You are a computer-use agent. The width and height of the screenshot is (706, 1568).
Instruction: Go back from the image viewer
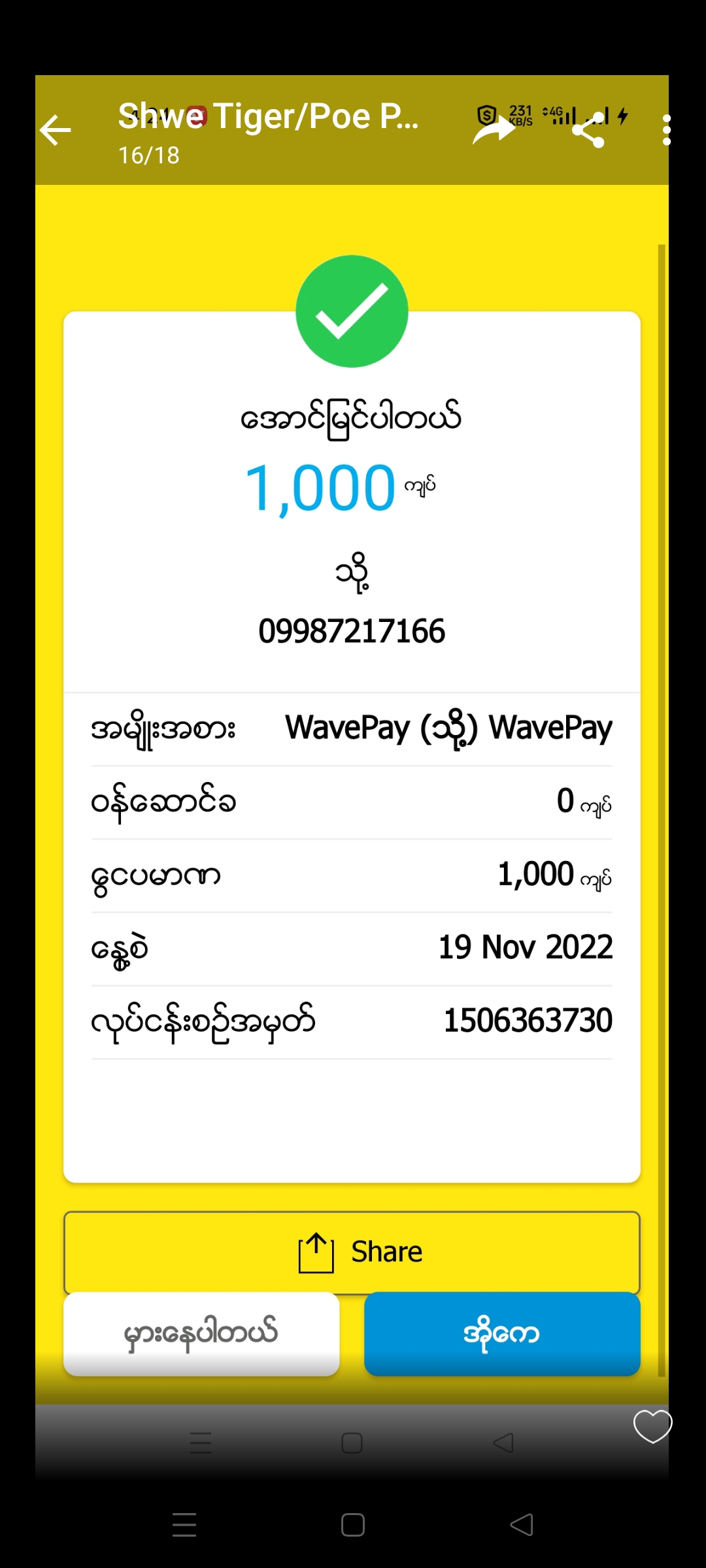[x=56, y=130]
